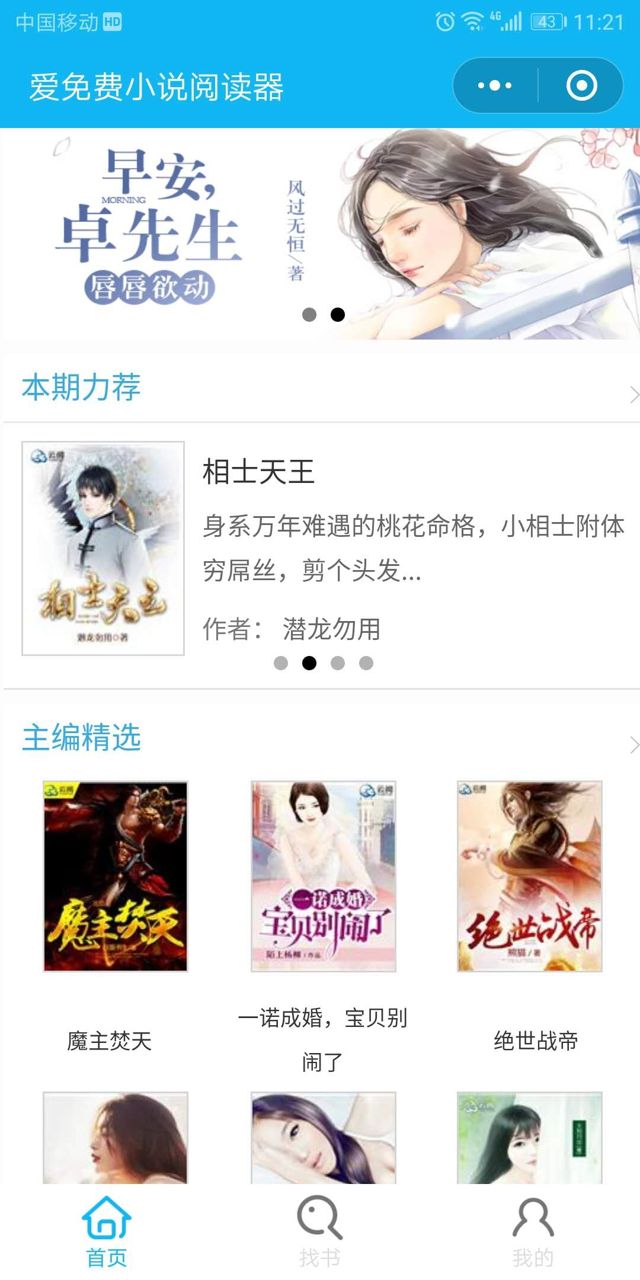Open the recommended book 相士天王
The height and width of the screenshot is (1280, 640).
point(320,549)
